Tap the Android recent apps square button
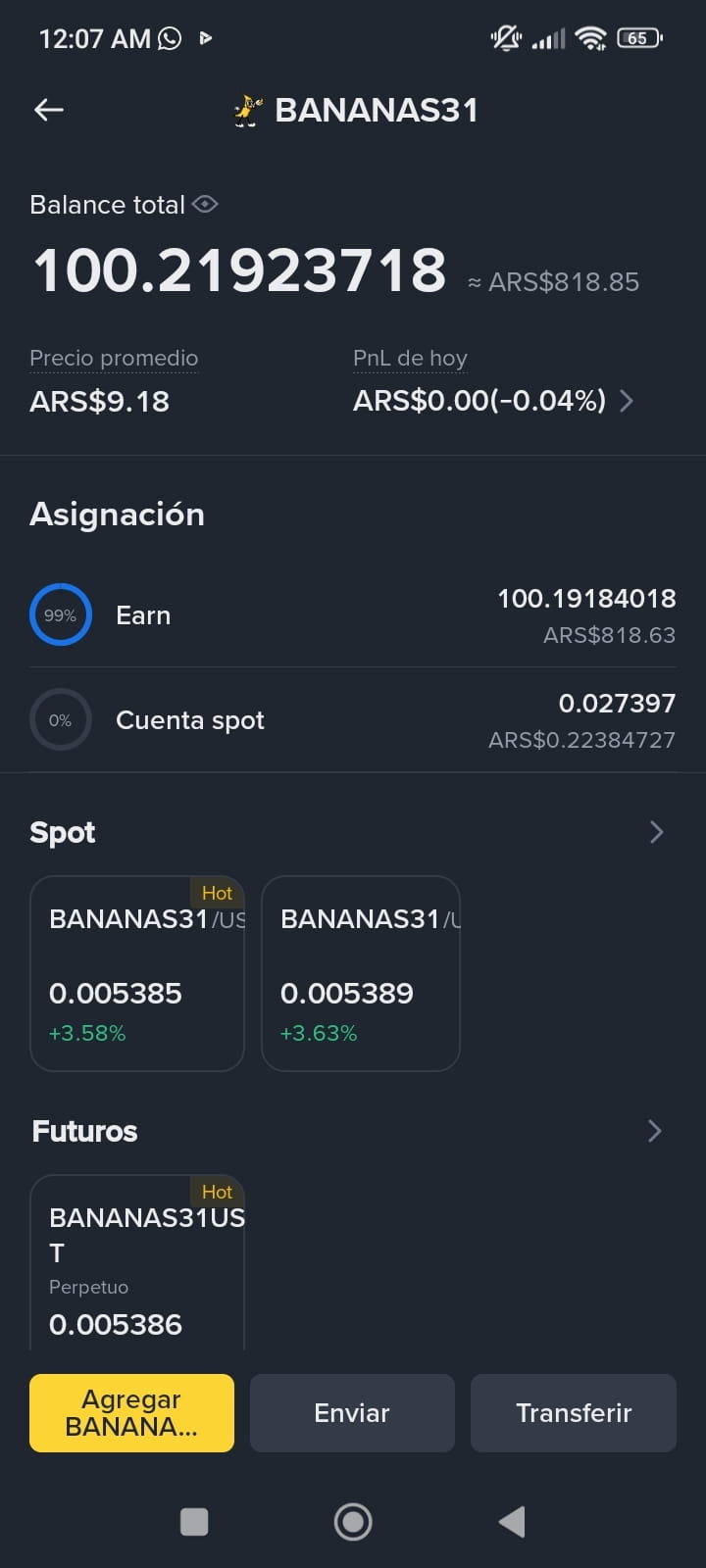The width and height of the screenshot is (706, 1568). coord(194,1522)
